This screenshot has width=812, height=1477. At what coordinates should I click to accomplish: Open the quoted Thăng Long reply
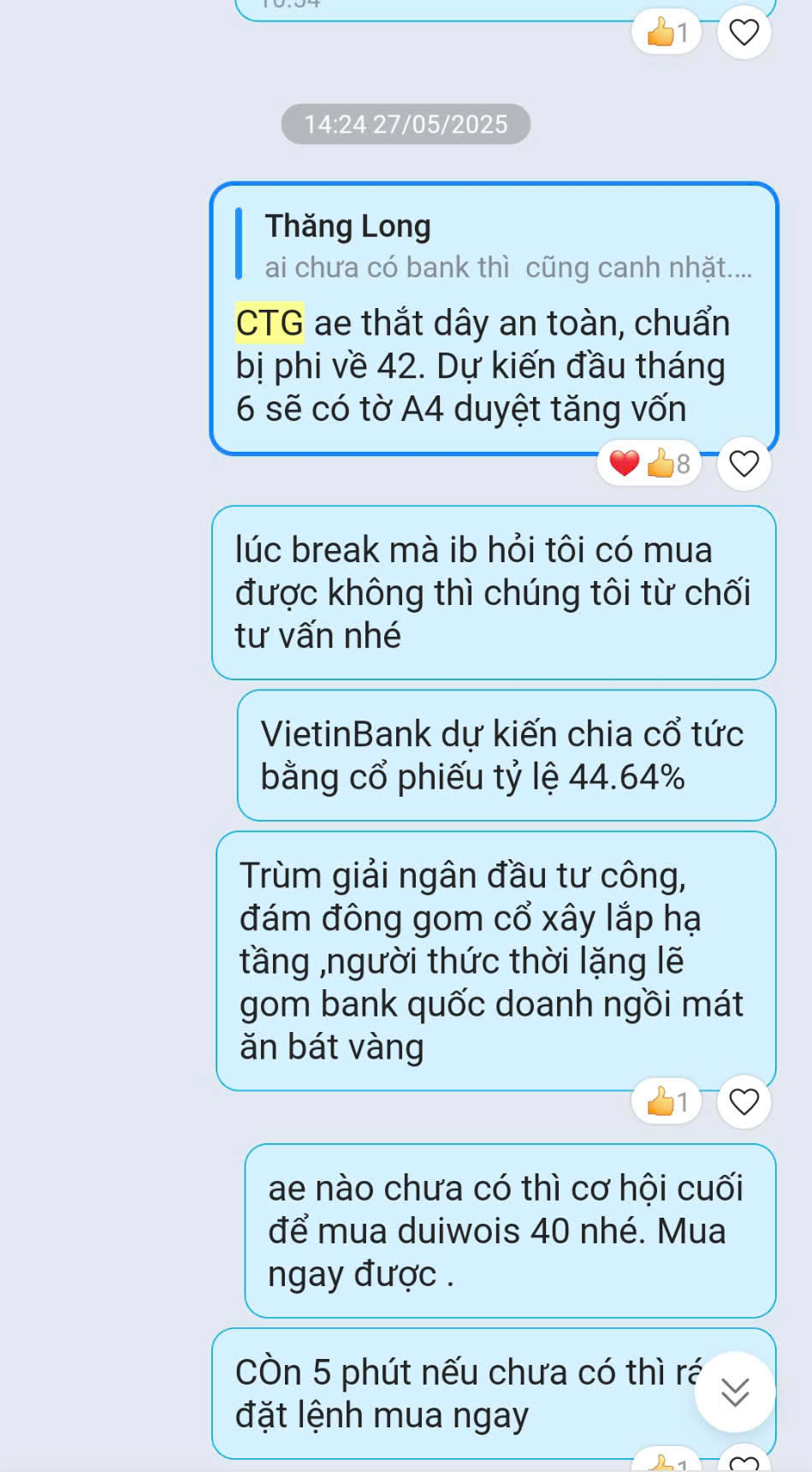coord(495,246)
